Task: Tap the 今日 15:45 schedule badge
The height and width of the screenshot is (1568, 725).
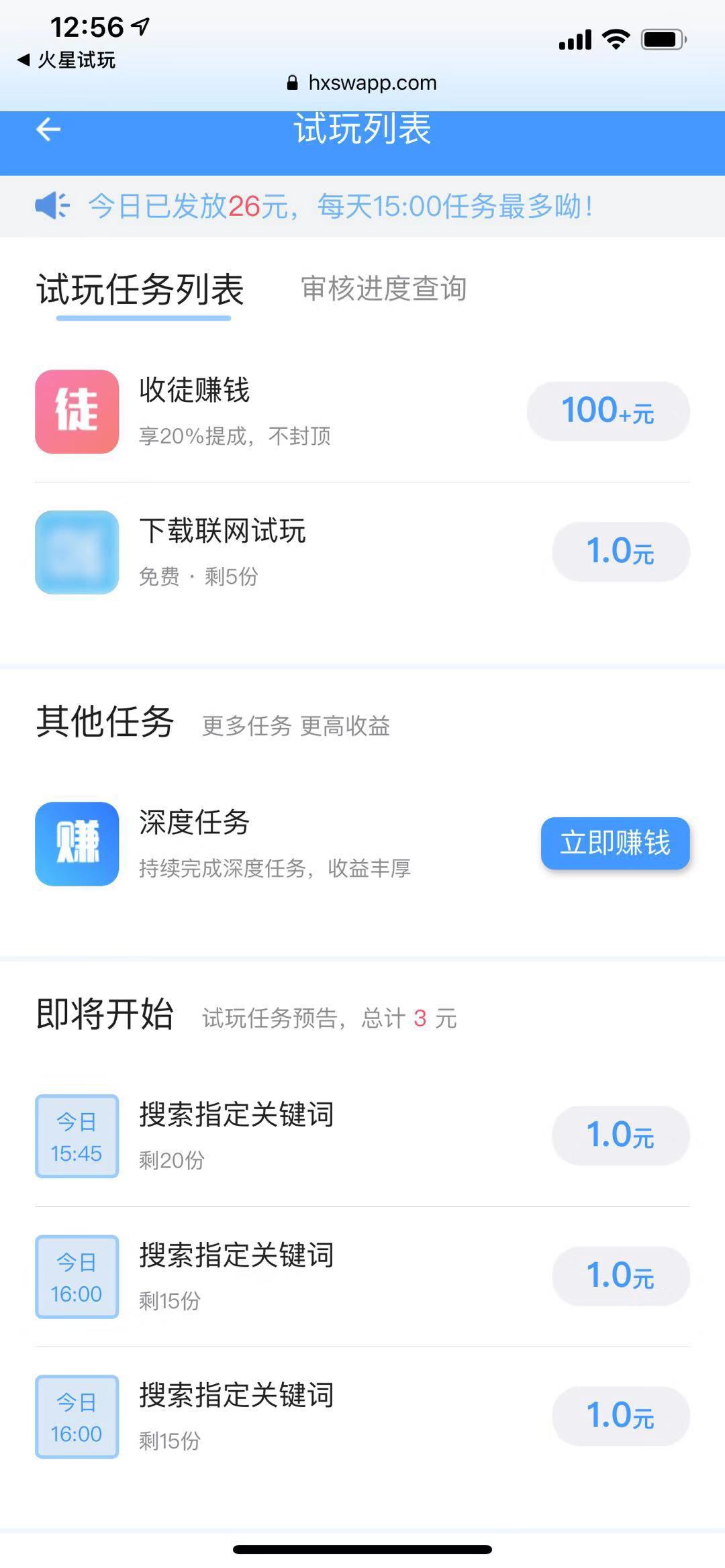Action: pyautogui.click(x=77, y=1136)
